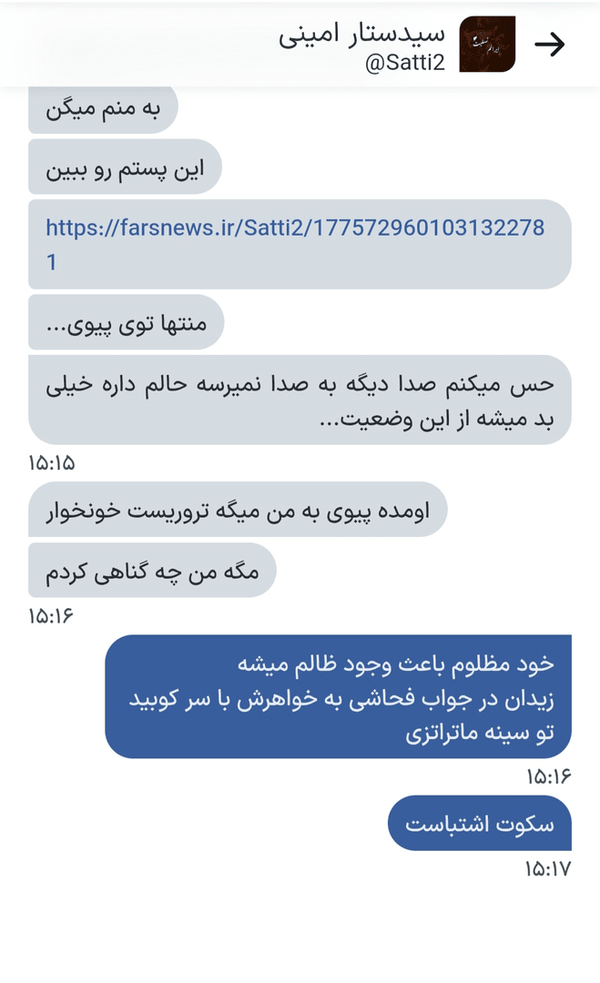Go back using the header arrow

[x=550, y=44]
